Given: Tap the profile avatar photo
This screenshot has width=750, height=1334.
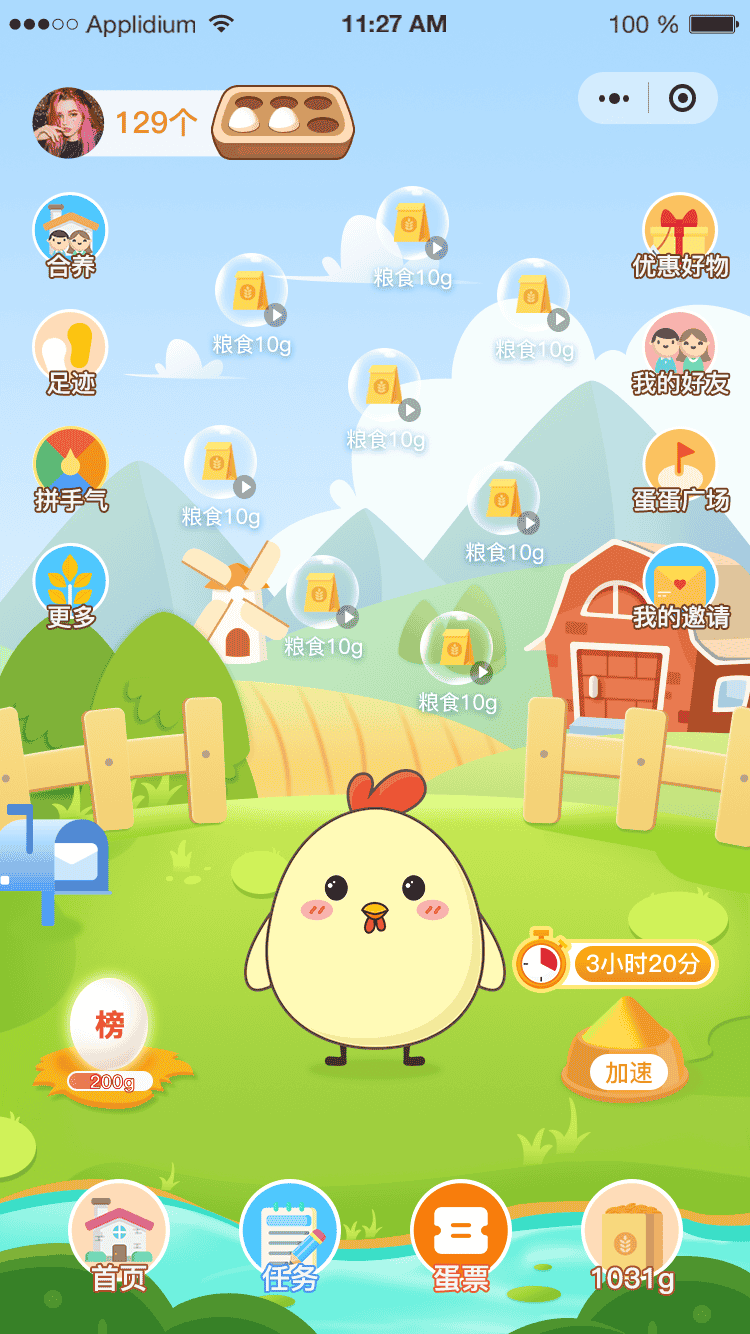Looking at the screenshot, I should [68, 123].
